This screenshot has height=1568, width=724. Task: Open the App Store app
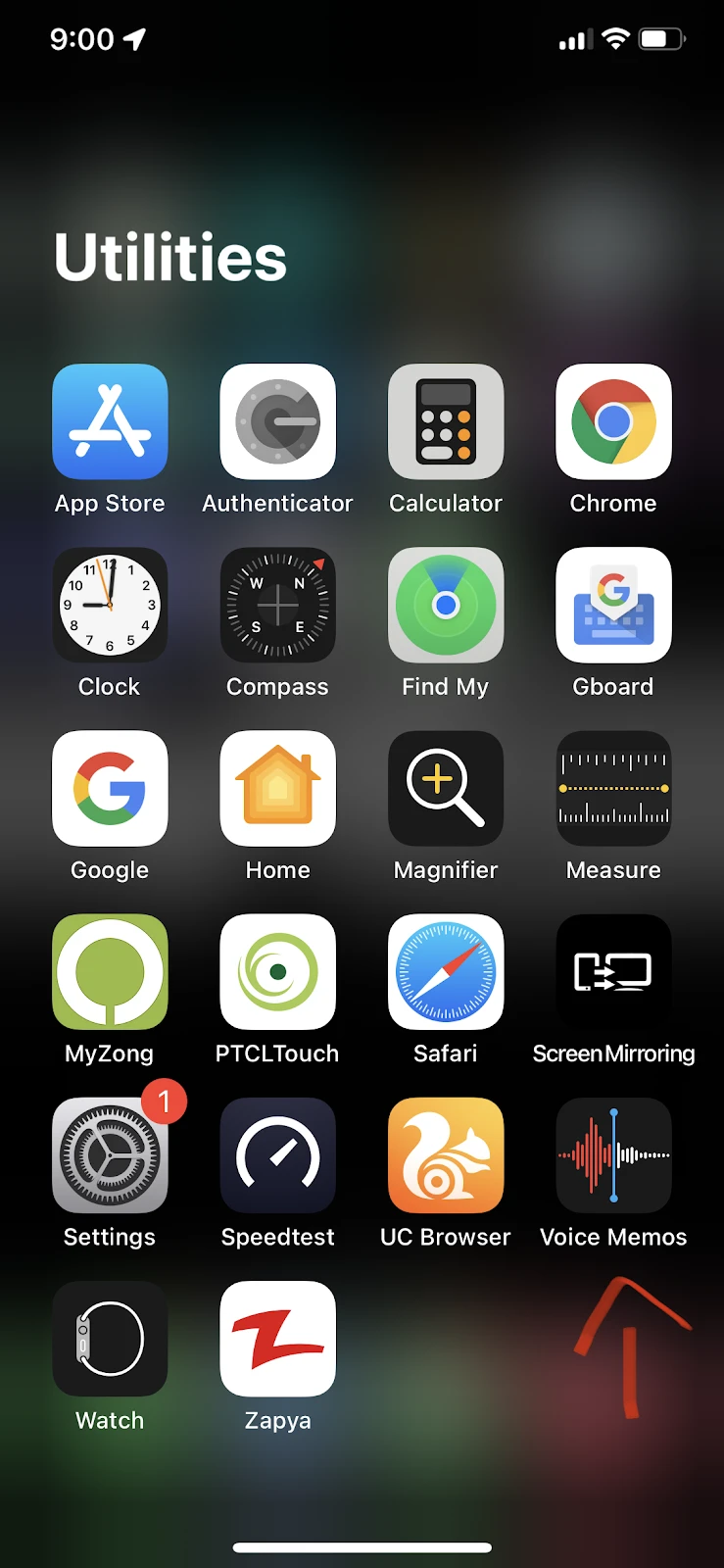click(110, 421)
